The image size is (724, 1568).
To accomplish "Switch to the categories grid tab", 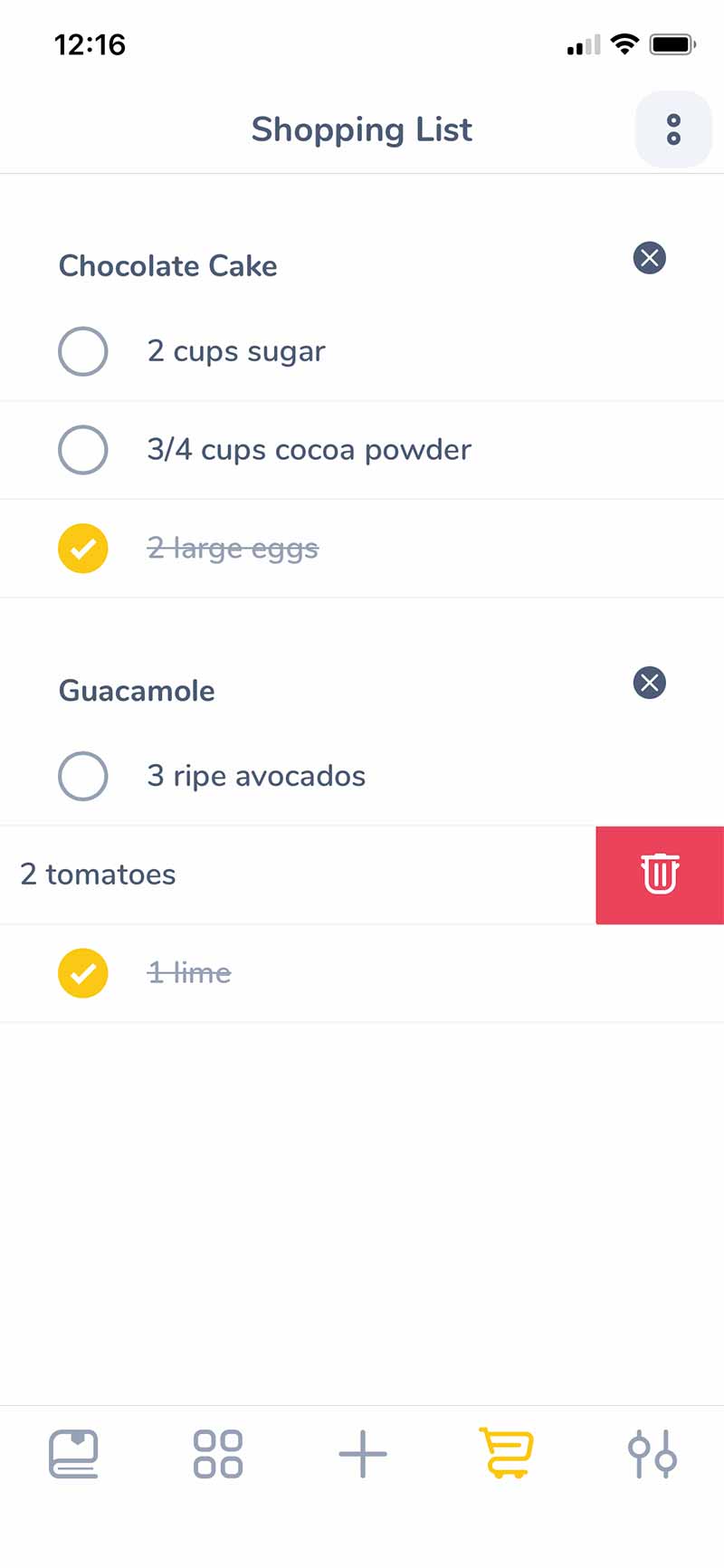I will pos(218,1454).
